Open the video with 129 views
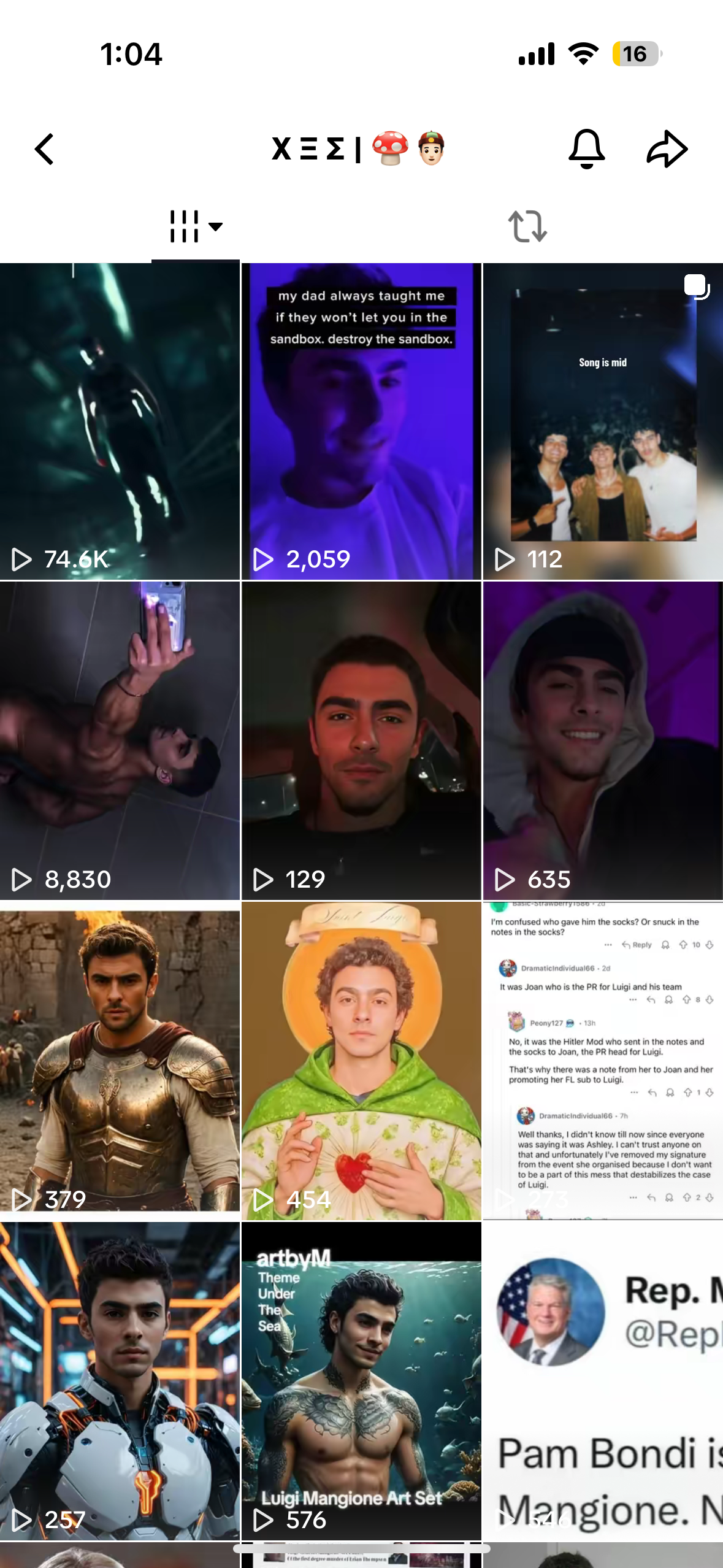 (361, 740)
